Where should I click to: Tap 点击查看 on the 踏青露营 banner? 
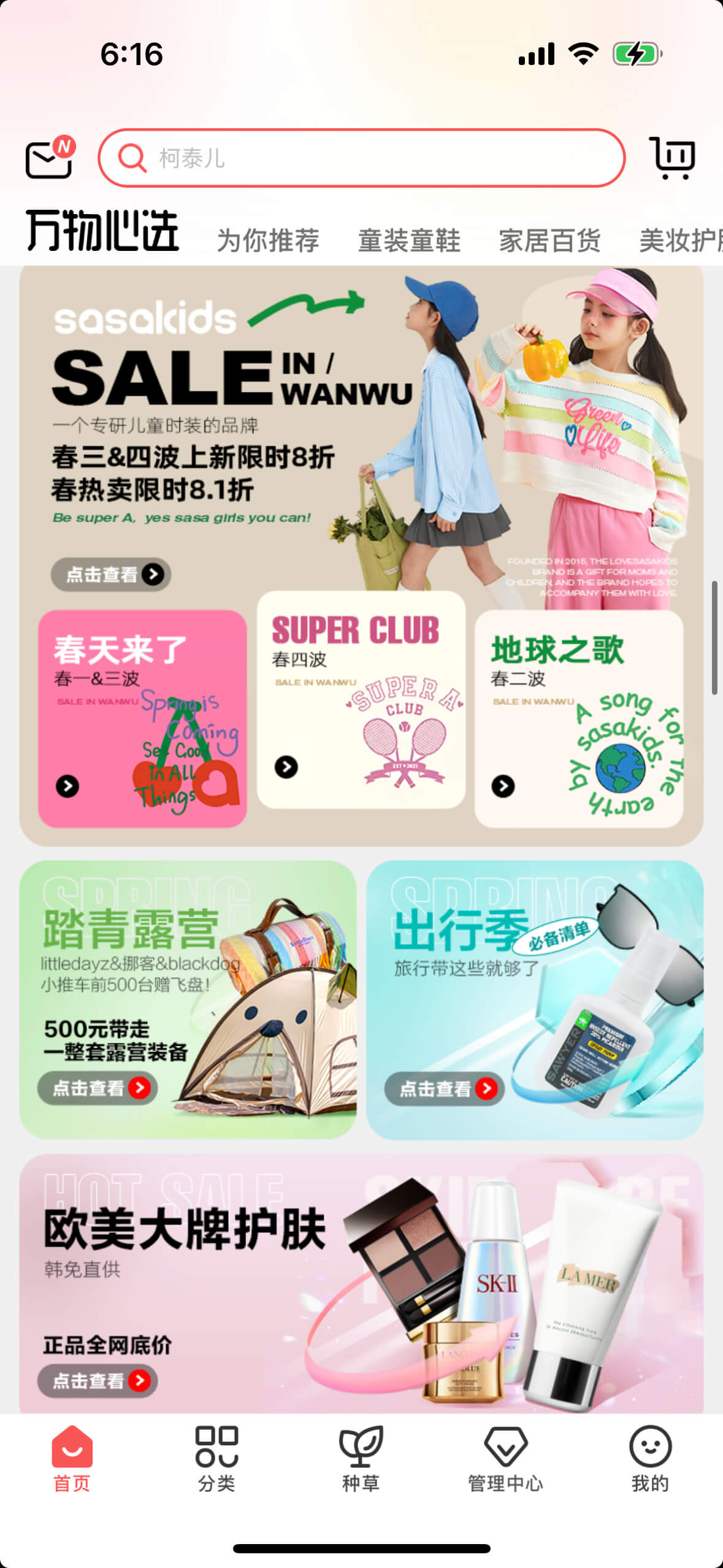[x=98, y=1088]
